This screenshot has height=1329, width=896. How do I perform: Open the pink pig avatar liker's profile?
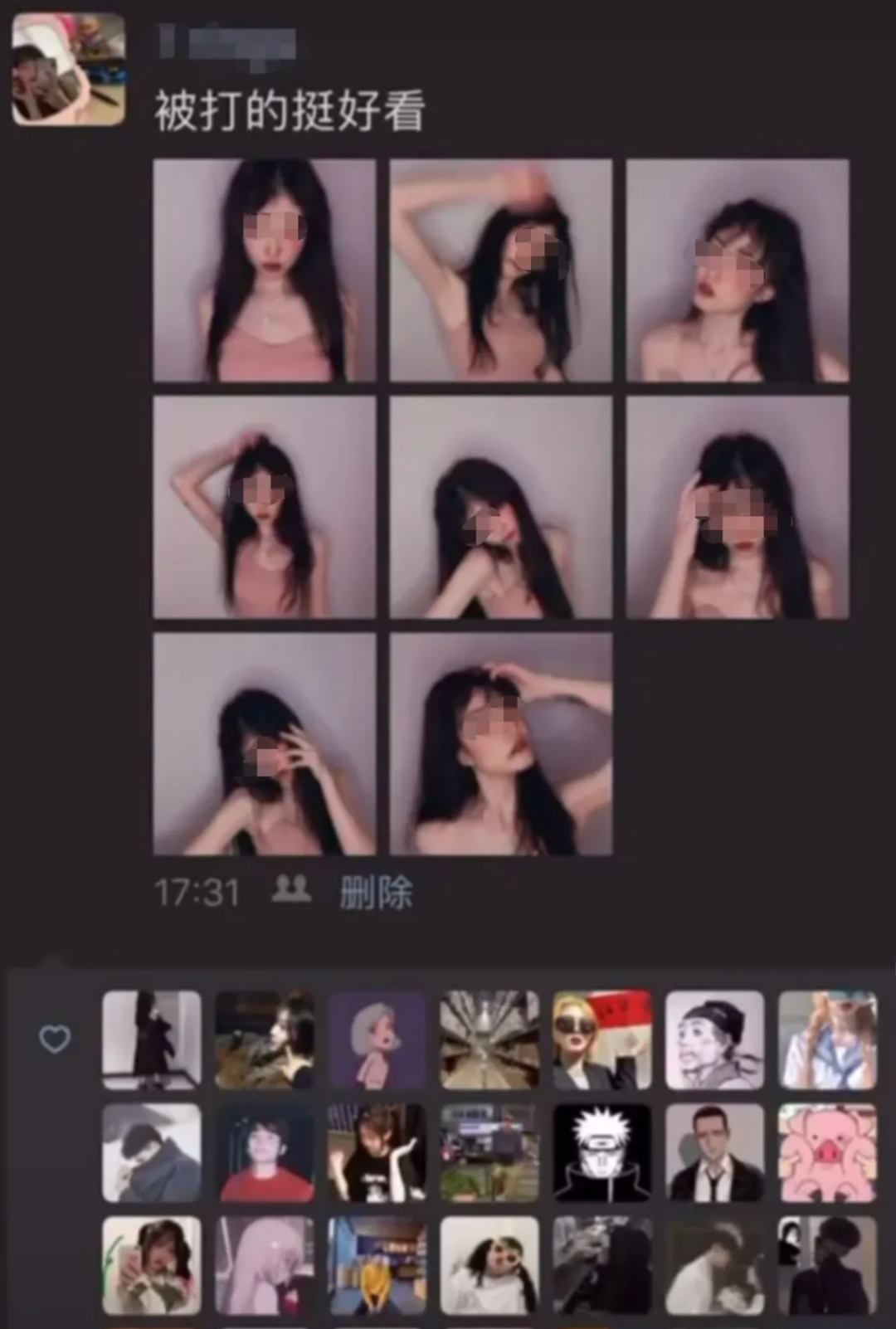click(826, 1152)
